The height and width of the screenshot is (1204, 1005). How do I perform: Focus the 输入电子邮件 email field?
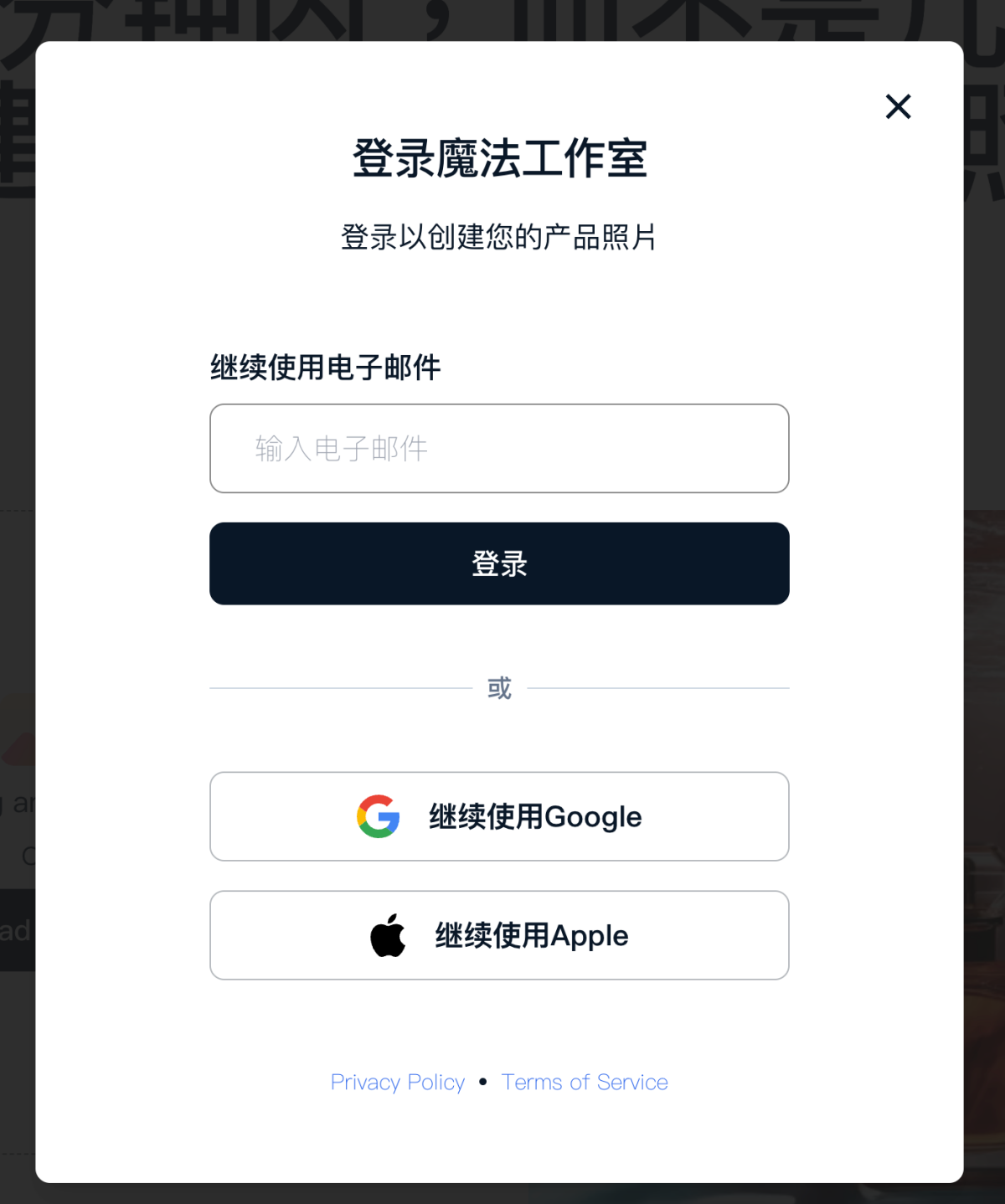coord(499,449)
